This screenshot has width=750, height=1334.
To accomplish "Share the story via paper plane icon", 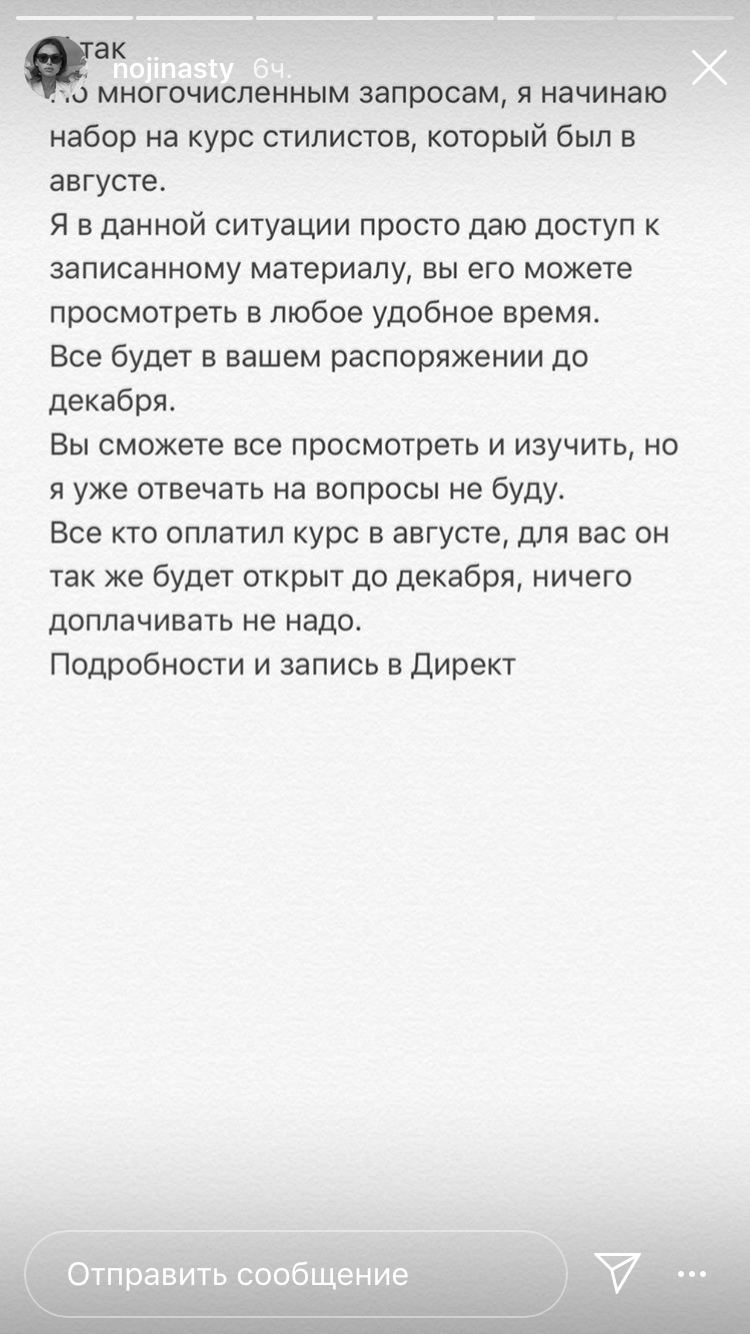I will coord(617,1272).
